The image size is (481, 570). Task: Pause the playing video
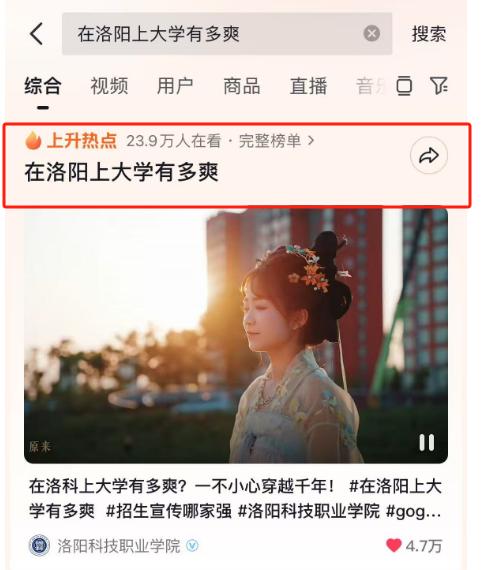pos(427,443)
